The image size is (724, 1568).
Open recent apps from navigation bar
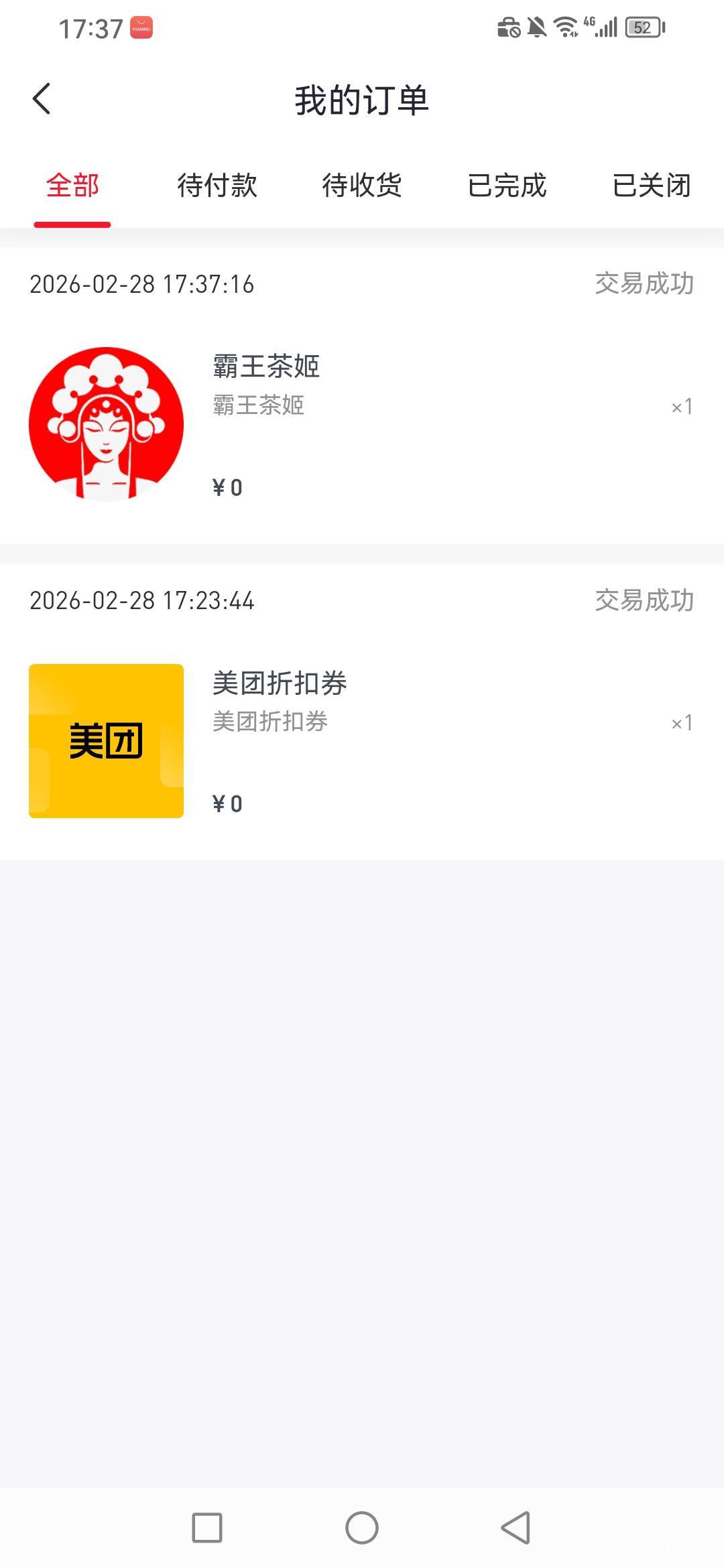tap(207, 1528)
